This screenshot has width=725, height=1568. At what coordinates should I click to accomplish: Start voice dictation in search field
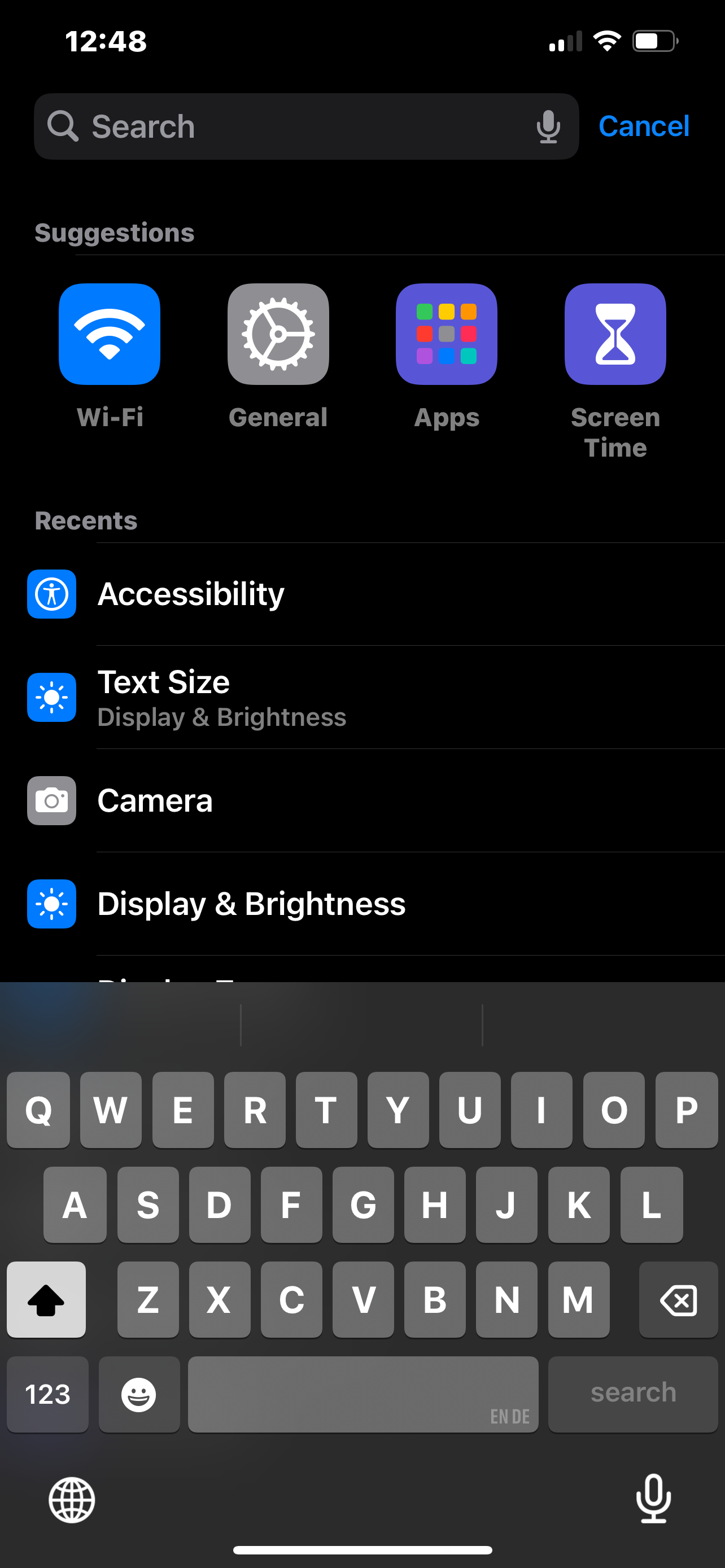coord(548,126)
